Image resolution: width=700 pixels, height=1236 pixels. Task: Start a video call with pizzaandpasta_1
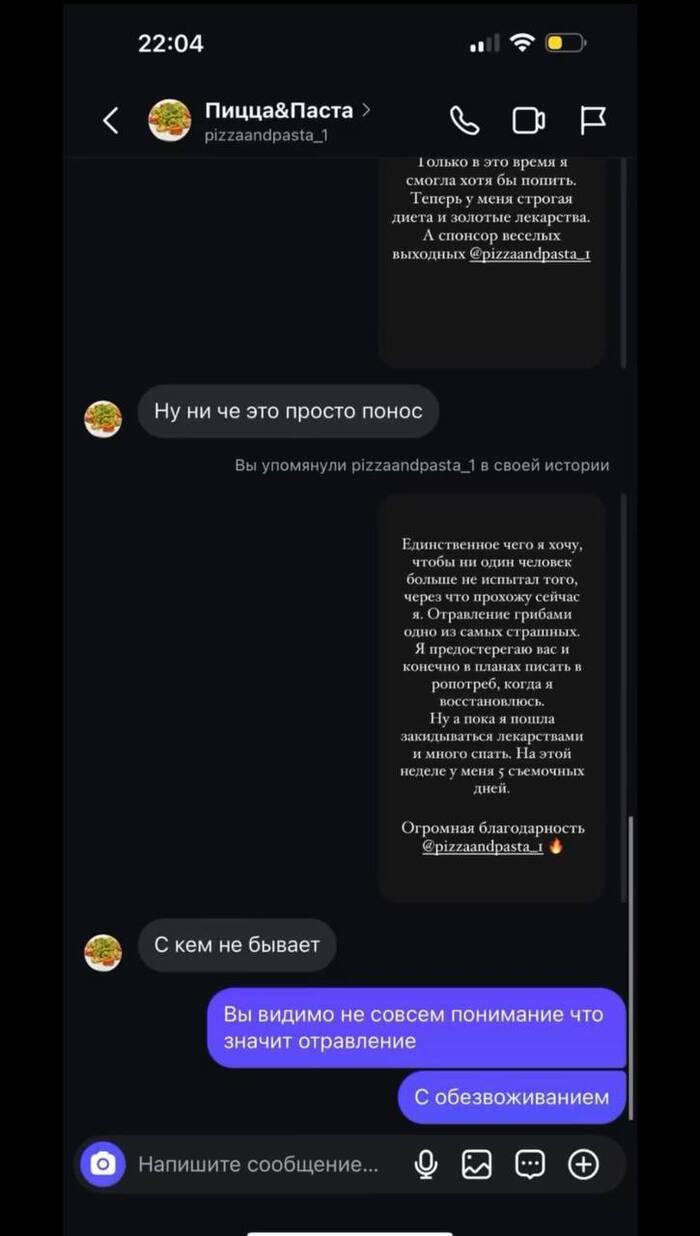click(x=528, y=121)
